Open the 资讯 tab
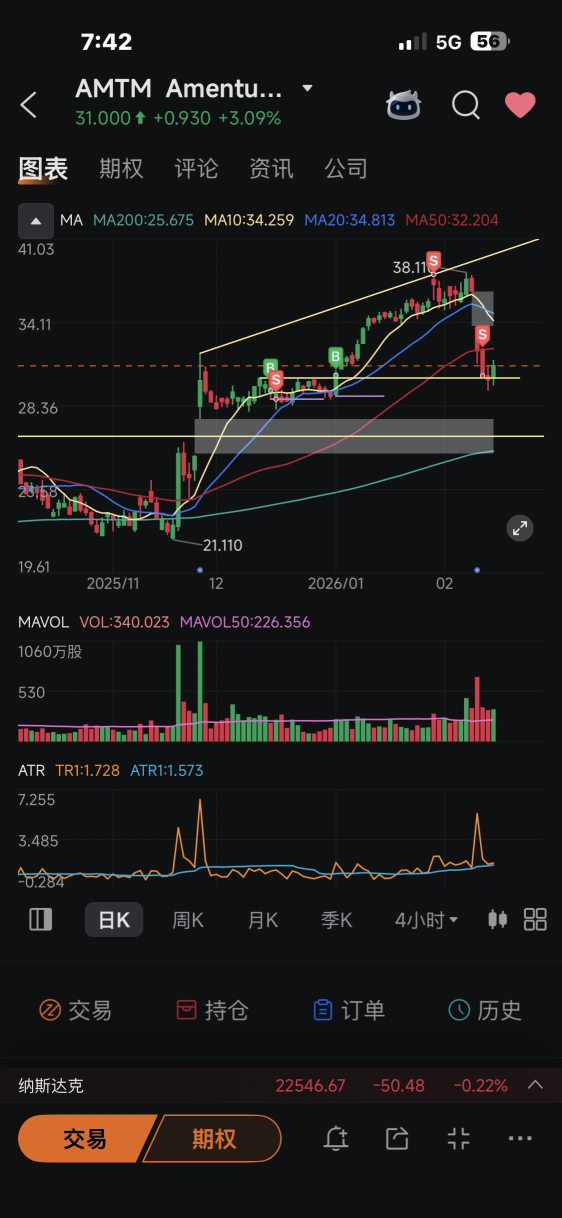This screenshot has height=1218, width=562. tap(271, 168)
